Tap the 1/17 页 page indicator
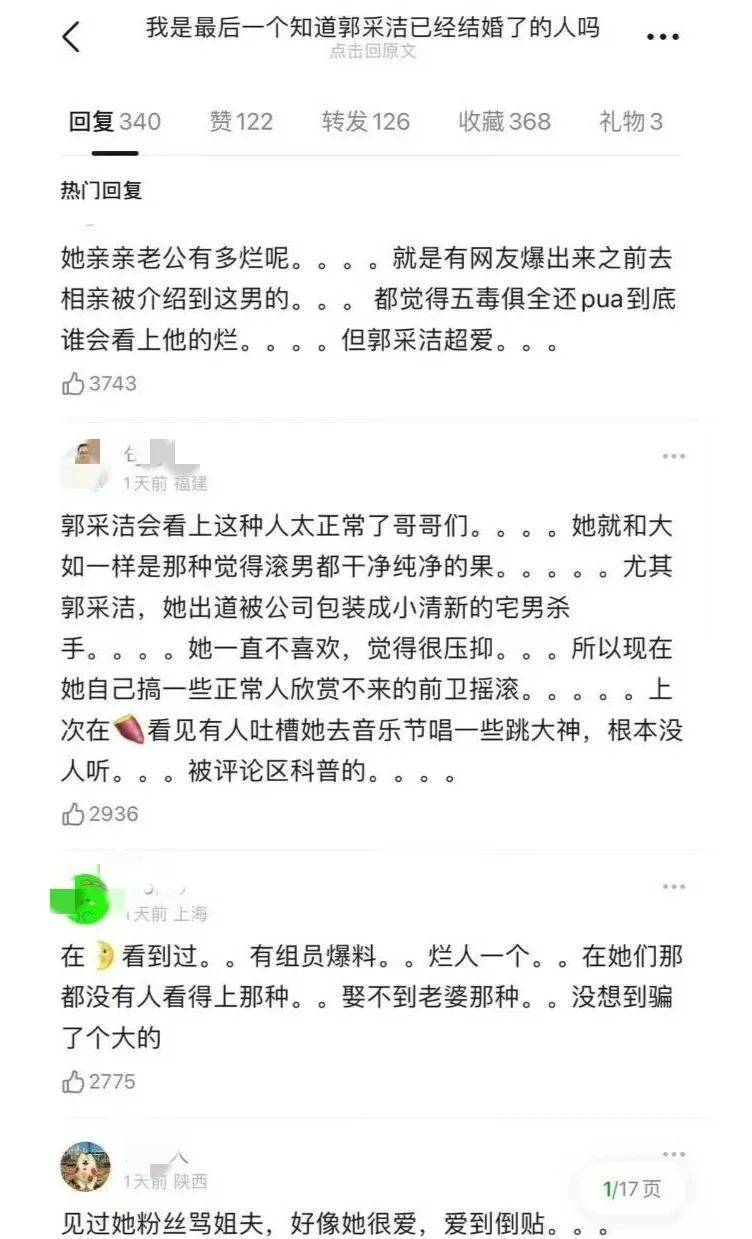Image resolution: width=752 pixels, height=1239 pixels. click(x=632, y=1189)
